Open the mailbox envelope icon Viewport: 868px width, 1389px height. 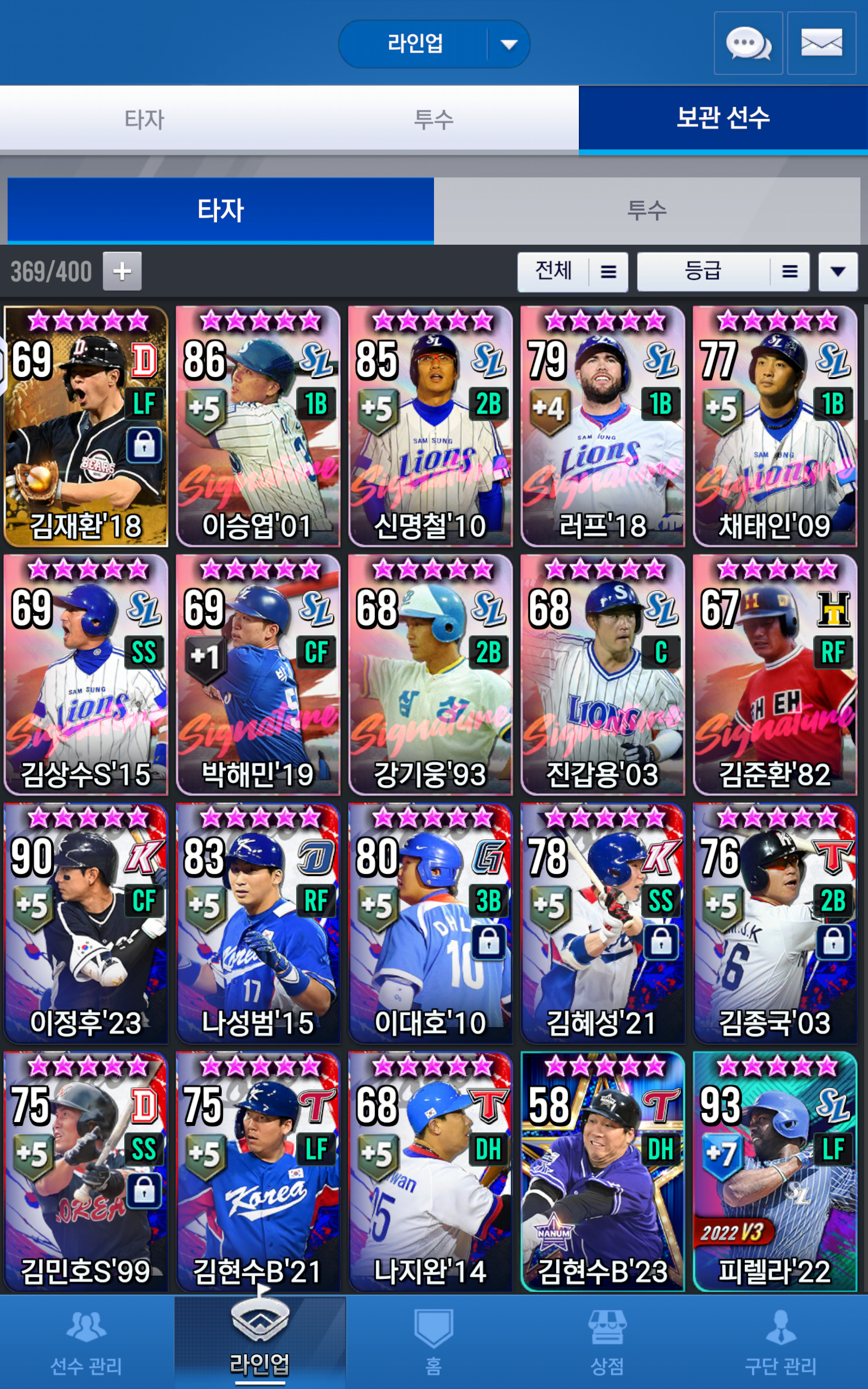pos(821,43)
